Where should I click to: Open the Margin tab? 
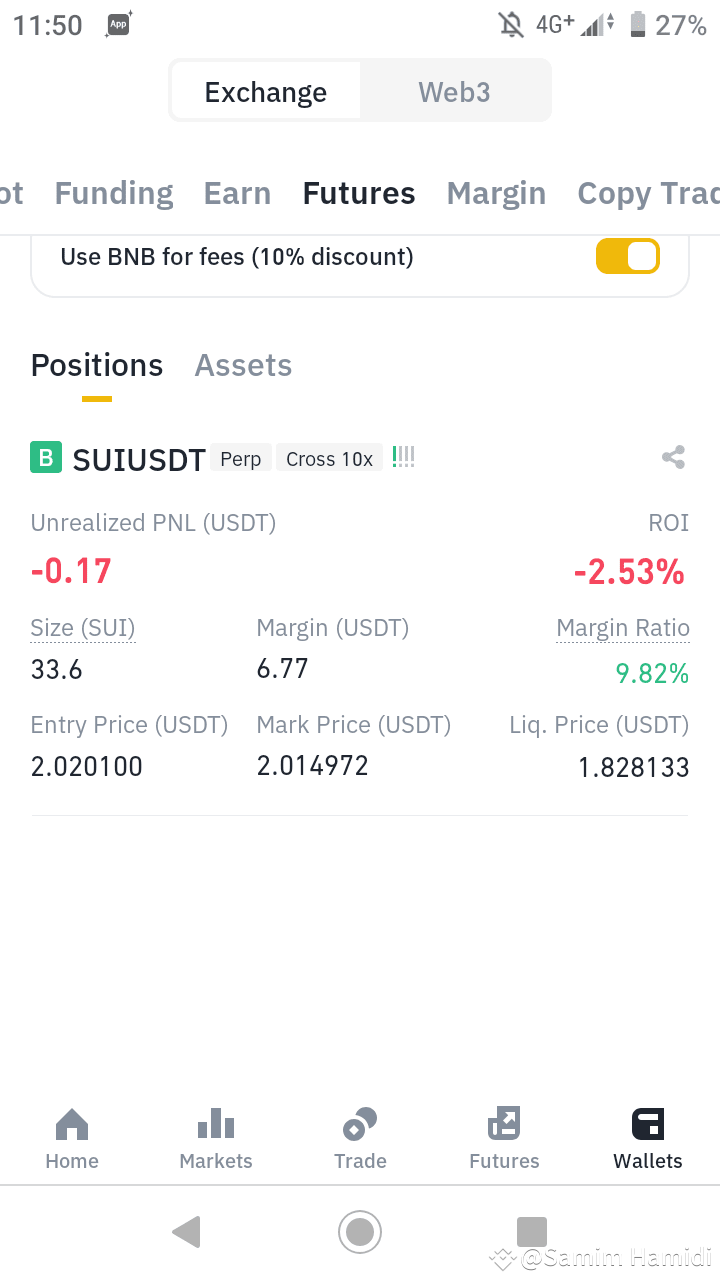(496, 193)
